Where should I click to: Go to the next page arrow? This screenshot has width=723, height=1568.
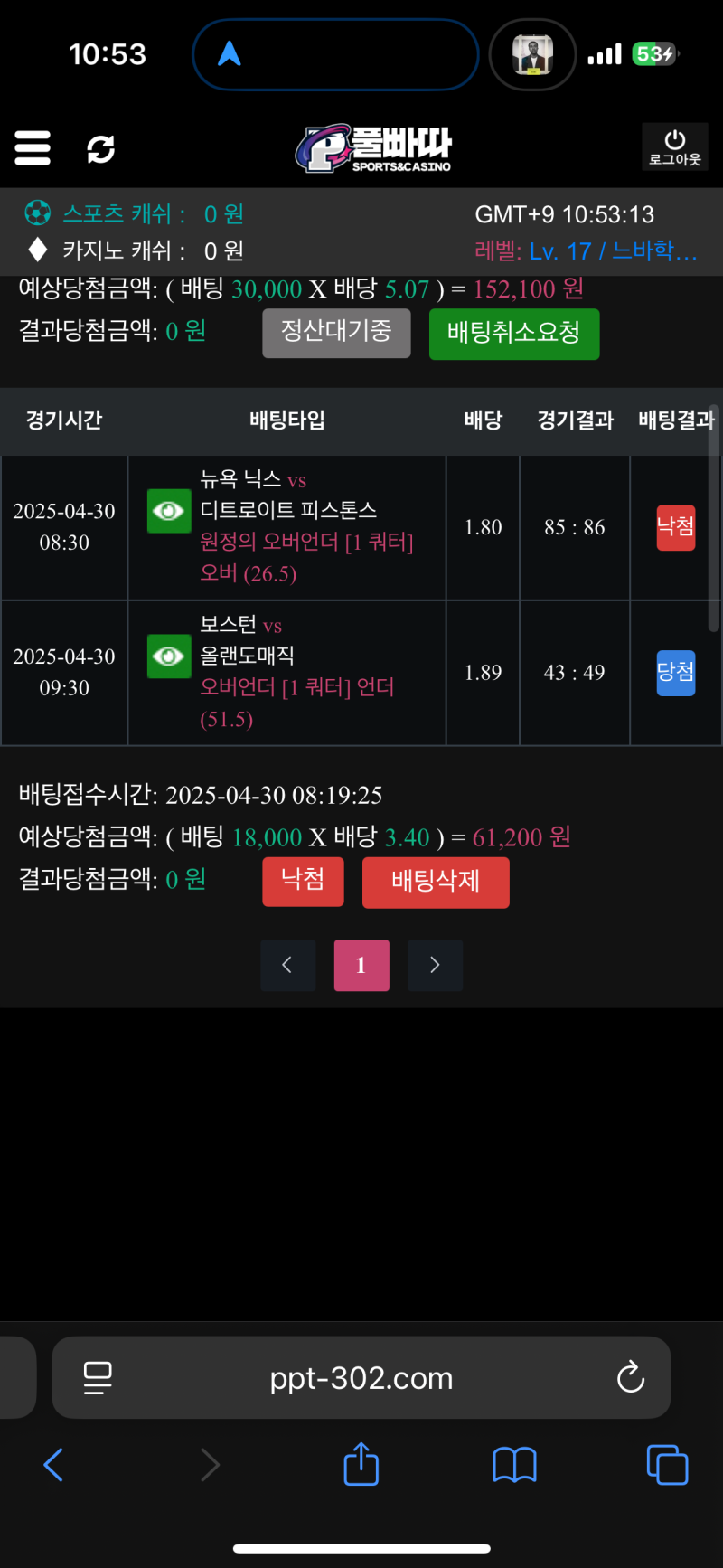tap(435, 965)
